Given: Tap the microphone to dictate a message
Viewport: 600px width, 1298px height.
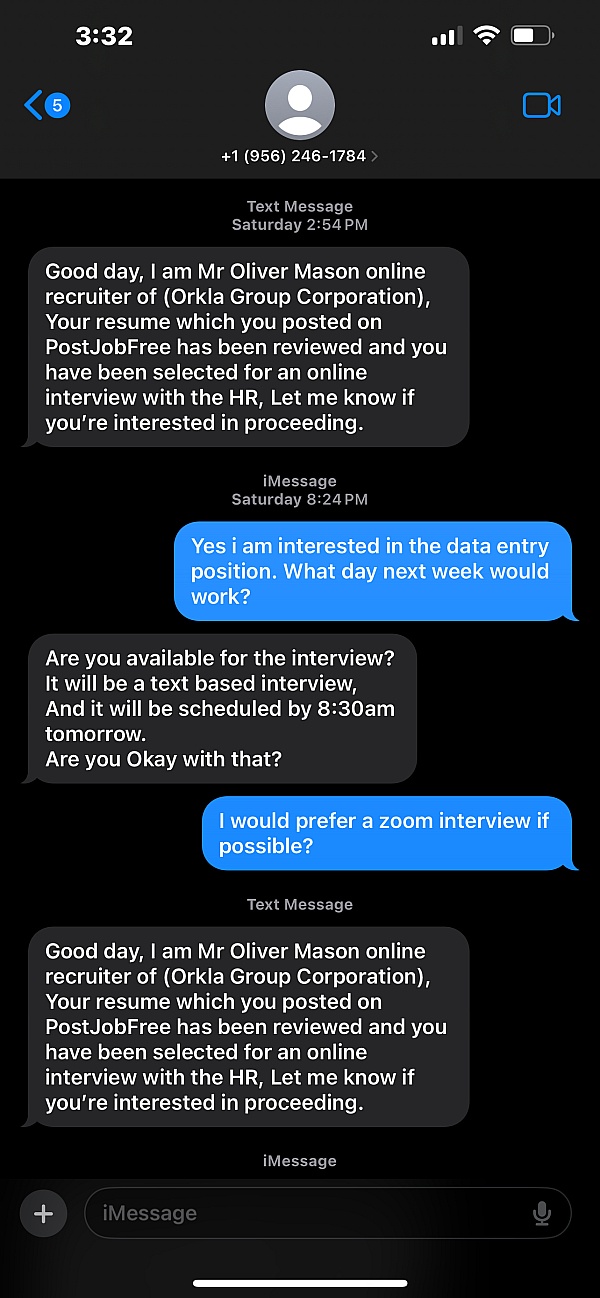Looking at the screenshot, I should click(541, 1213).
